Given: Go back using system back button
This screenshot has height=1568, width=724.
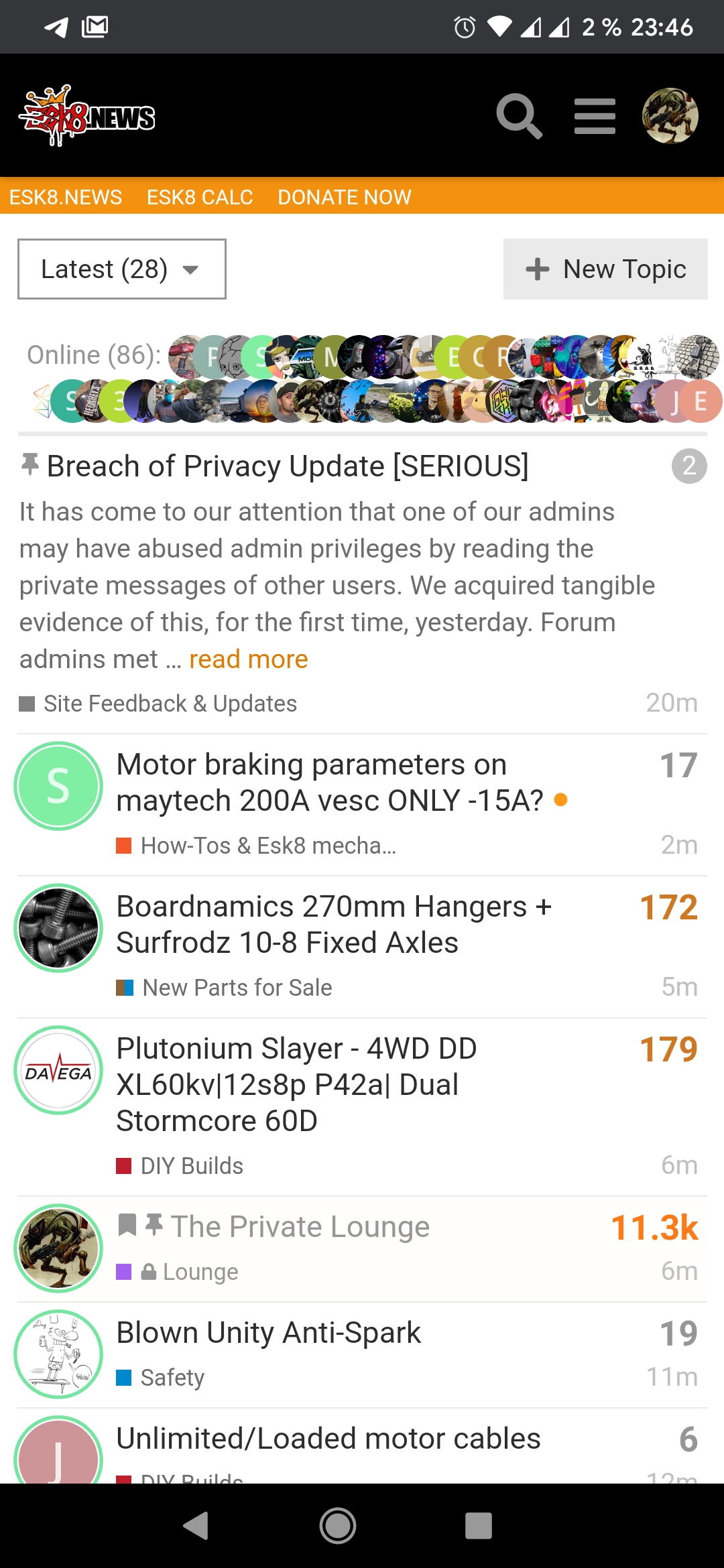Looking at the screenshot, I should coord(196,1526).
